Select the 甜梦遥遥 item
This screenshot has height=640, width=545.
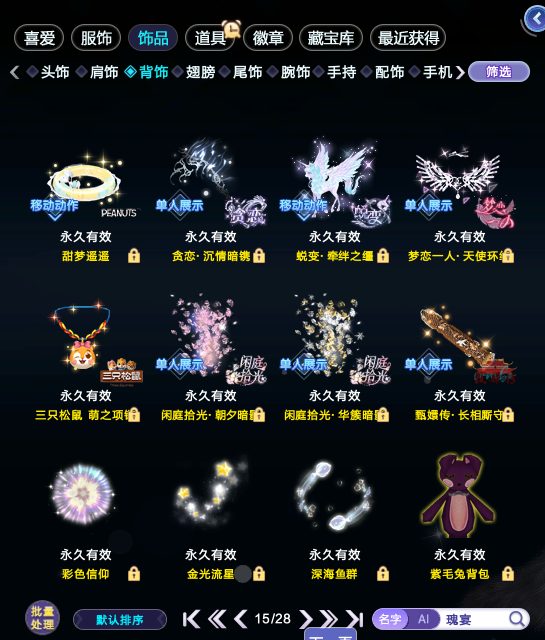point(86,200)
